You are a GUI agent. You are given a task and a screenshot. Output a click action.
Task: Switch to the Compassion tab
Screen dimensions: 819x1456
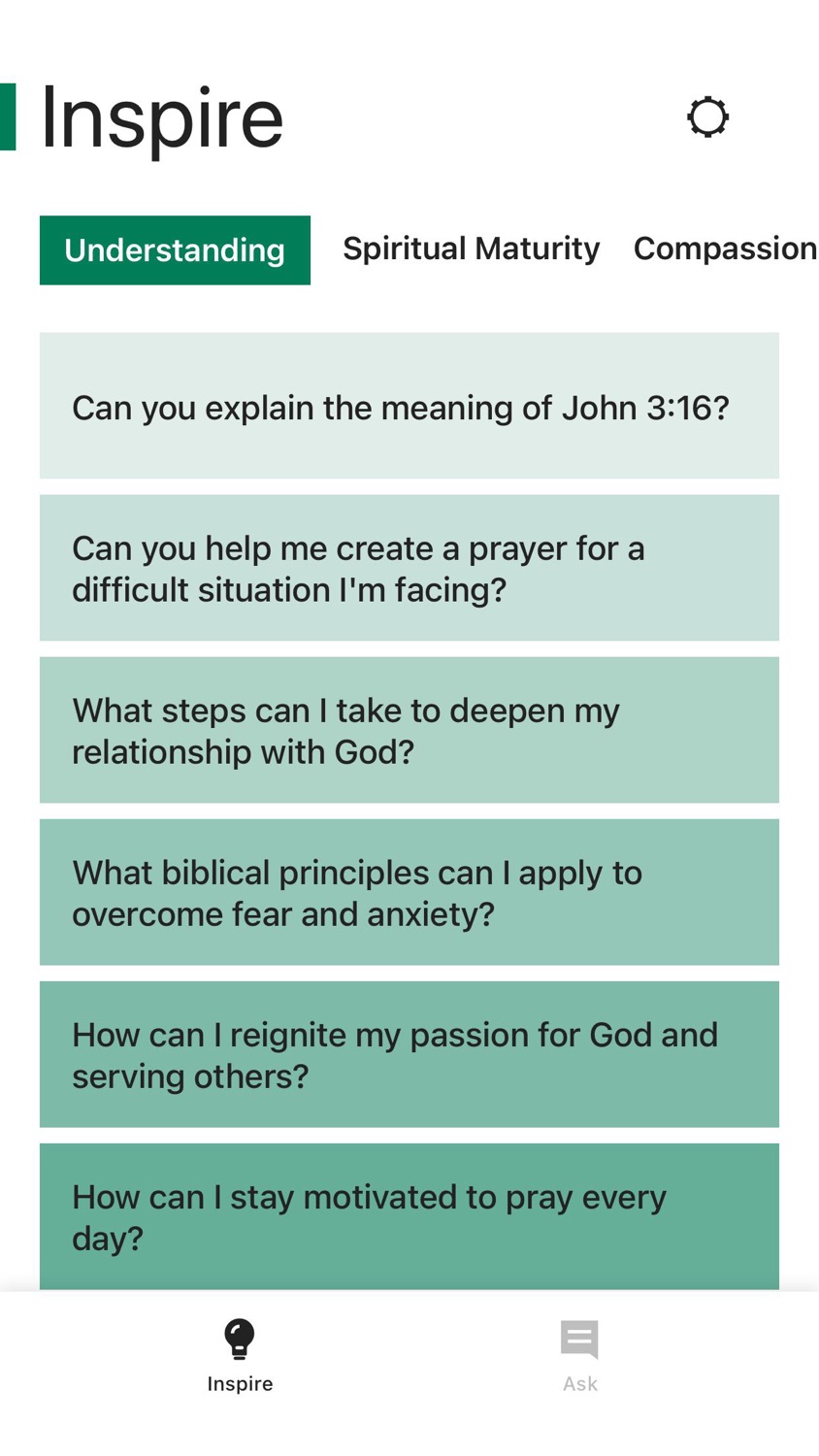[x=725, y=249]
